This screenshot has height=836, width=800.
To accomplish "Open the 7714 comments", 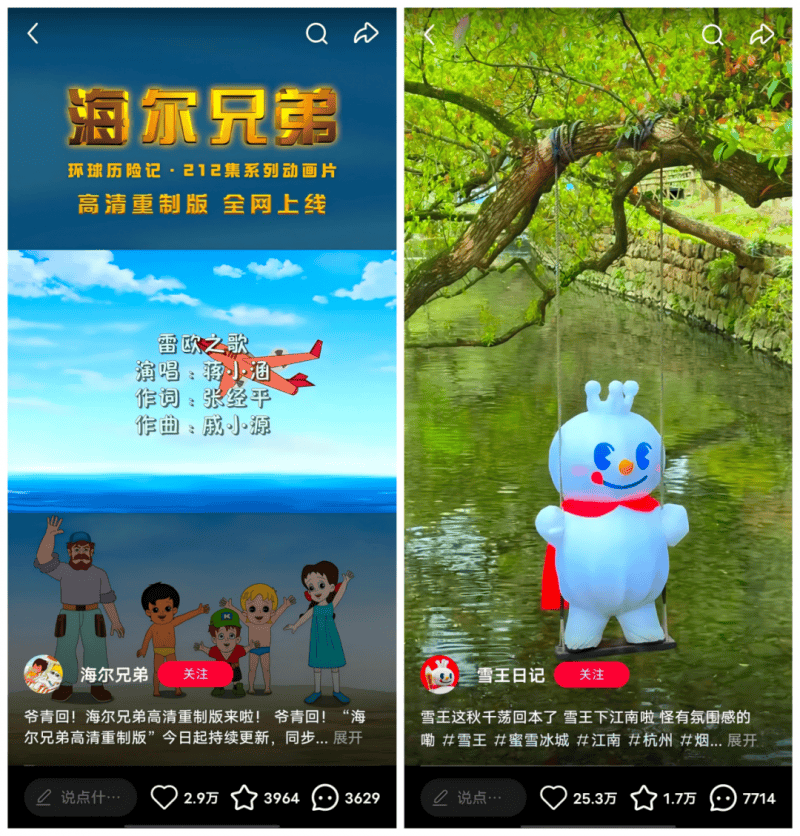I will (723, 797).
